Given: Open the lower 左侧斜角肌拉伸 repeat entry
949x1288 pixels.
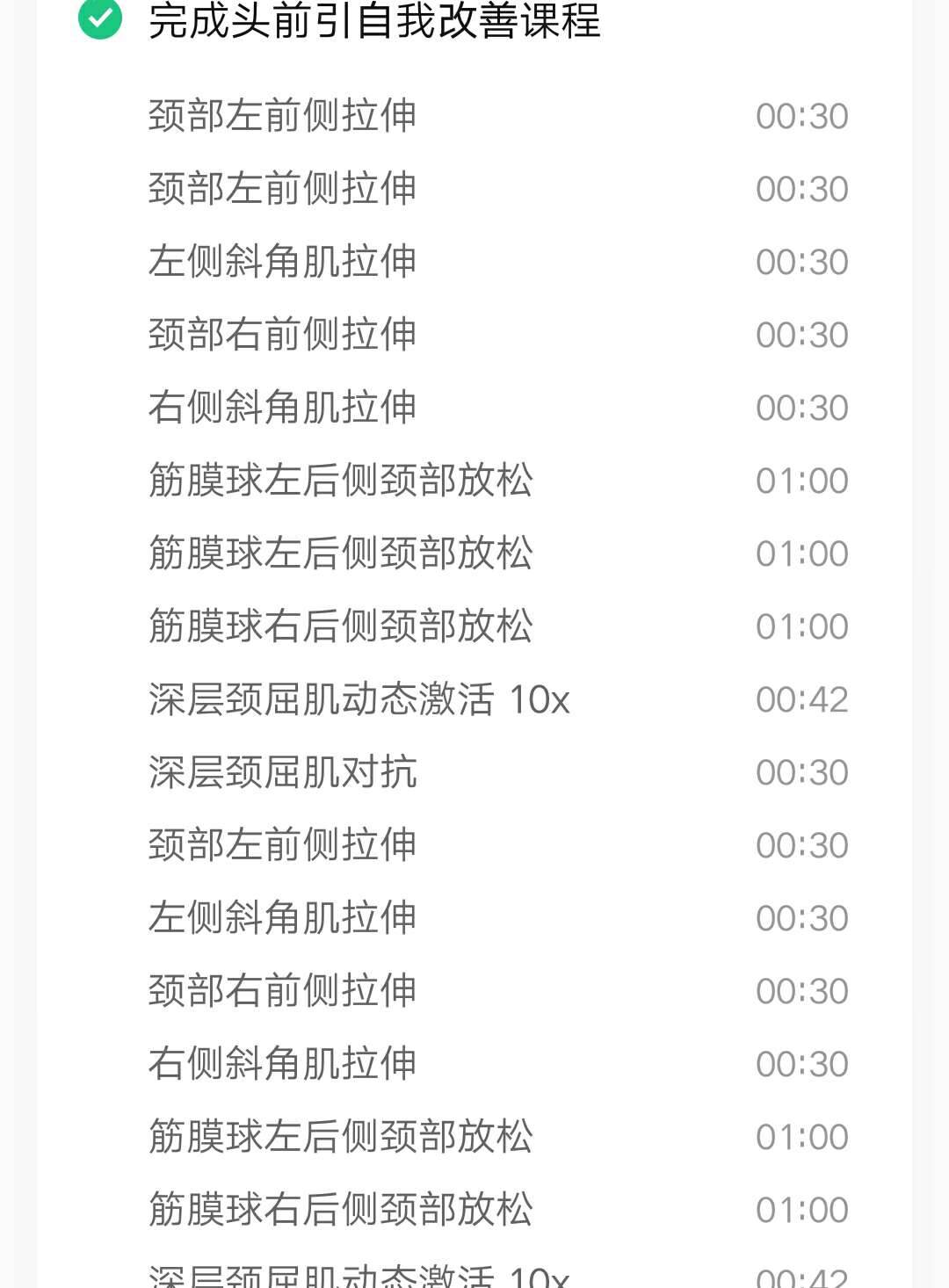Looking at the screenshot, I should pos(281,918).
